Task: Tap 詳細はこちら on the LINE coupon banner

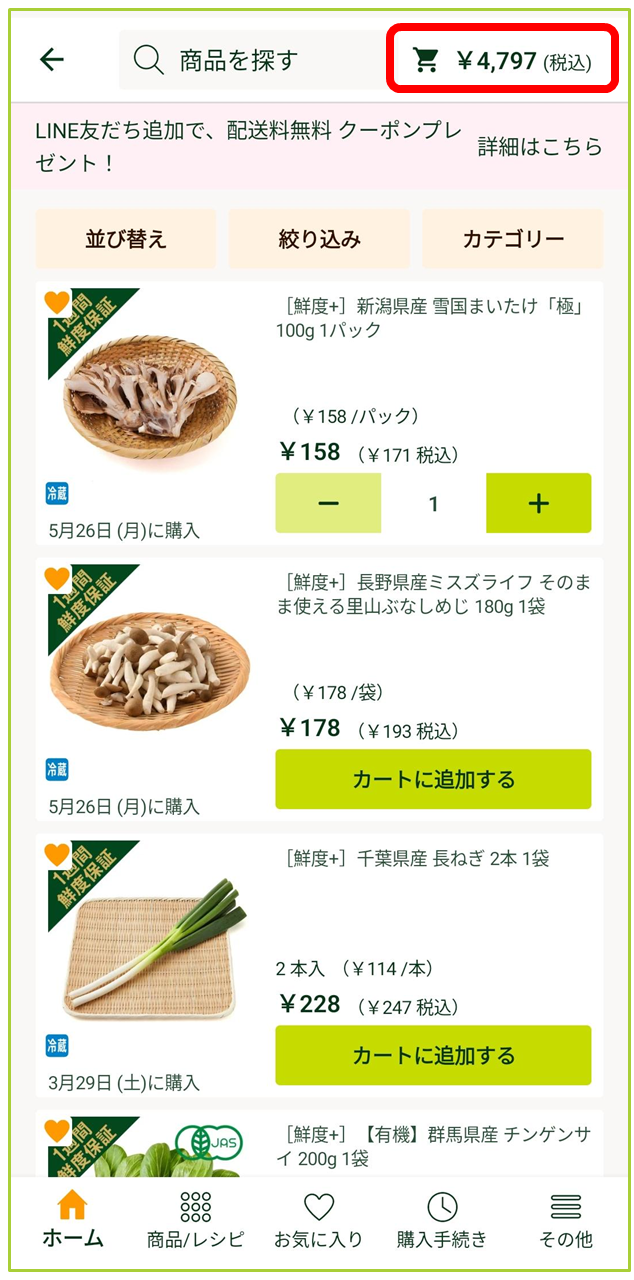Action: (540, 147)
